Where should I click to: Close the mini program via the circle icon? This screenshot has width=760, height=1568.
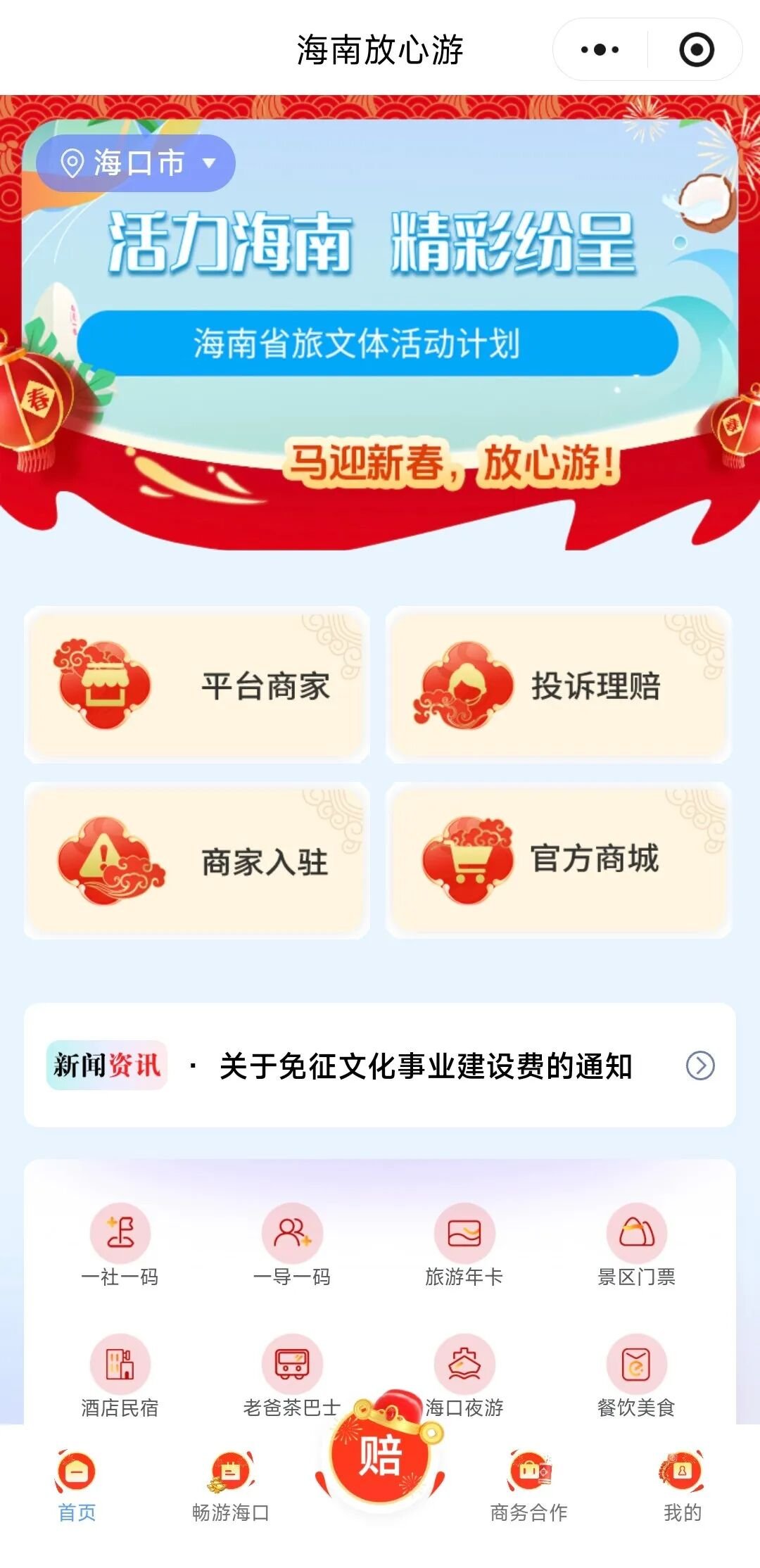[x=696, y=50]
